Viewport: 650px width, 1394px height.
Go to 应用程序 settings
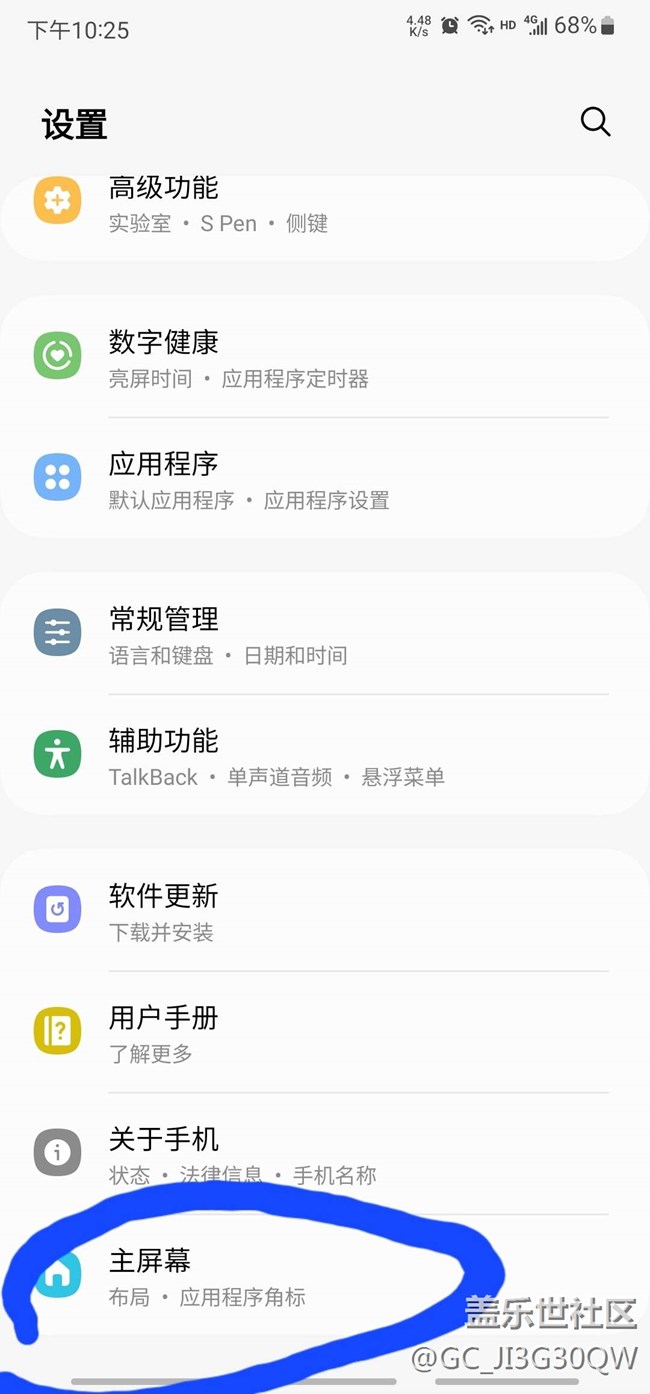pyautogui.click(x=325, y=480)
